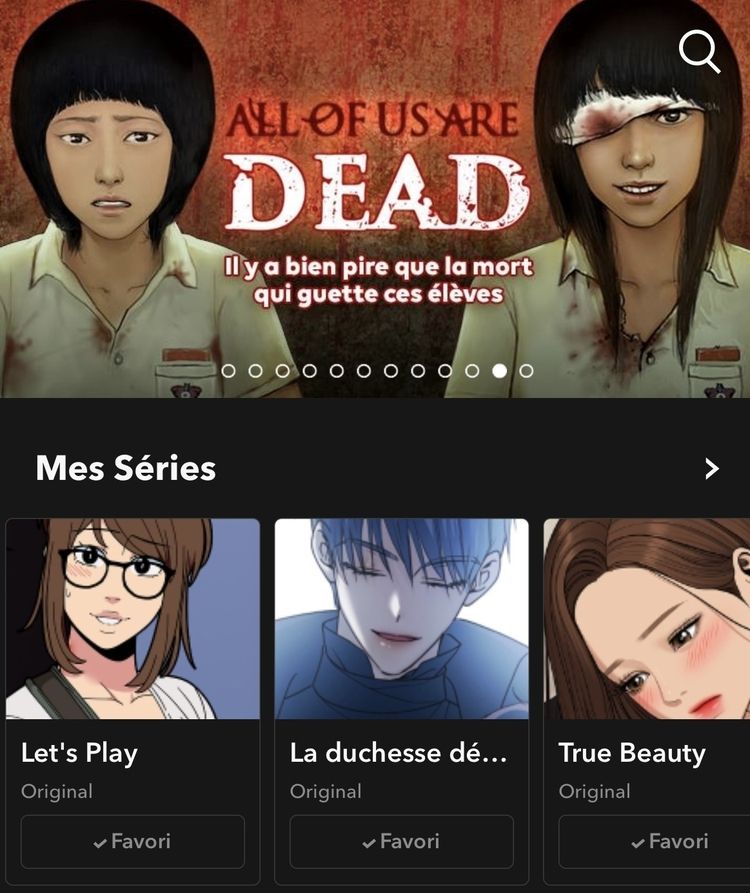Open the All of Us Are Dead banner

tap(375, 200)
